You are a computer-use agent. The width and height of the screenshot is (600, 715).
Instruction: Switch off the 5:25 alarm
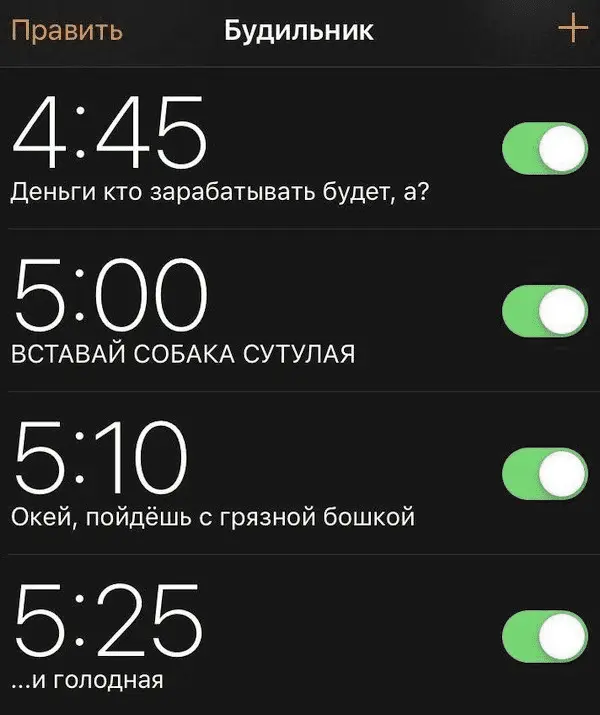pos(544,637)
